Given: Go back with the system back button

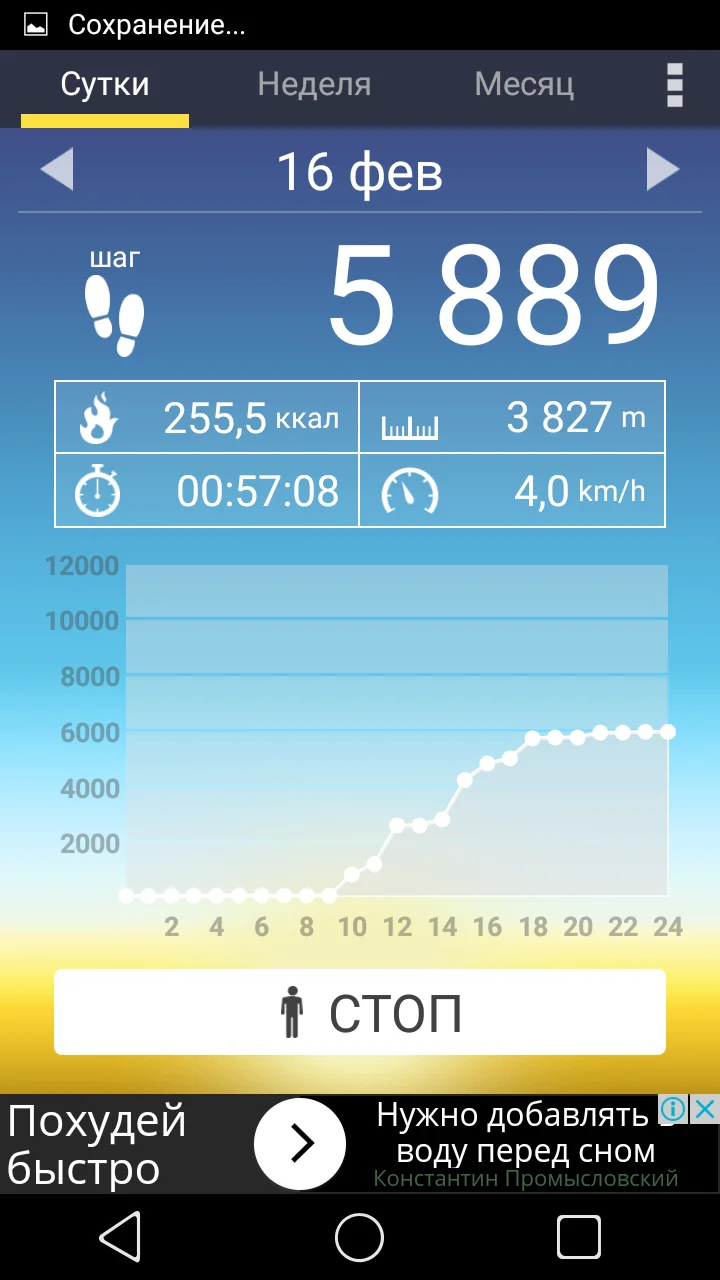Looking at the screenshot, I should 120,1238.
